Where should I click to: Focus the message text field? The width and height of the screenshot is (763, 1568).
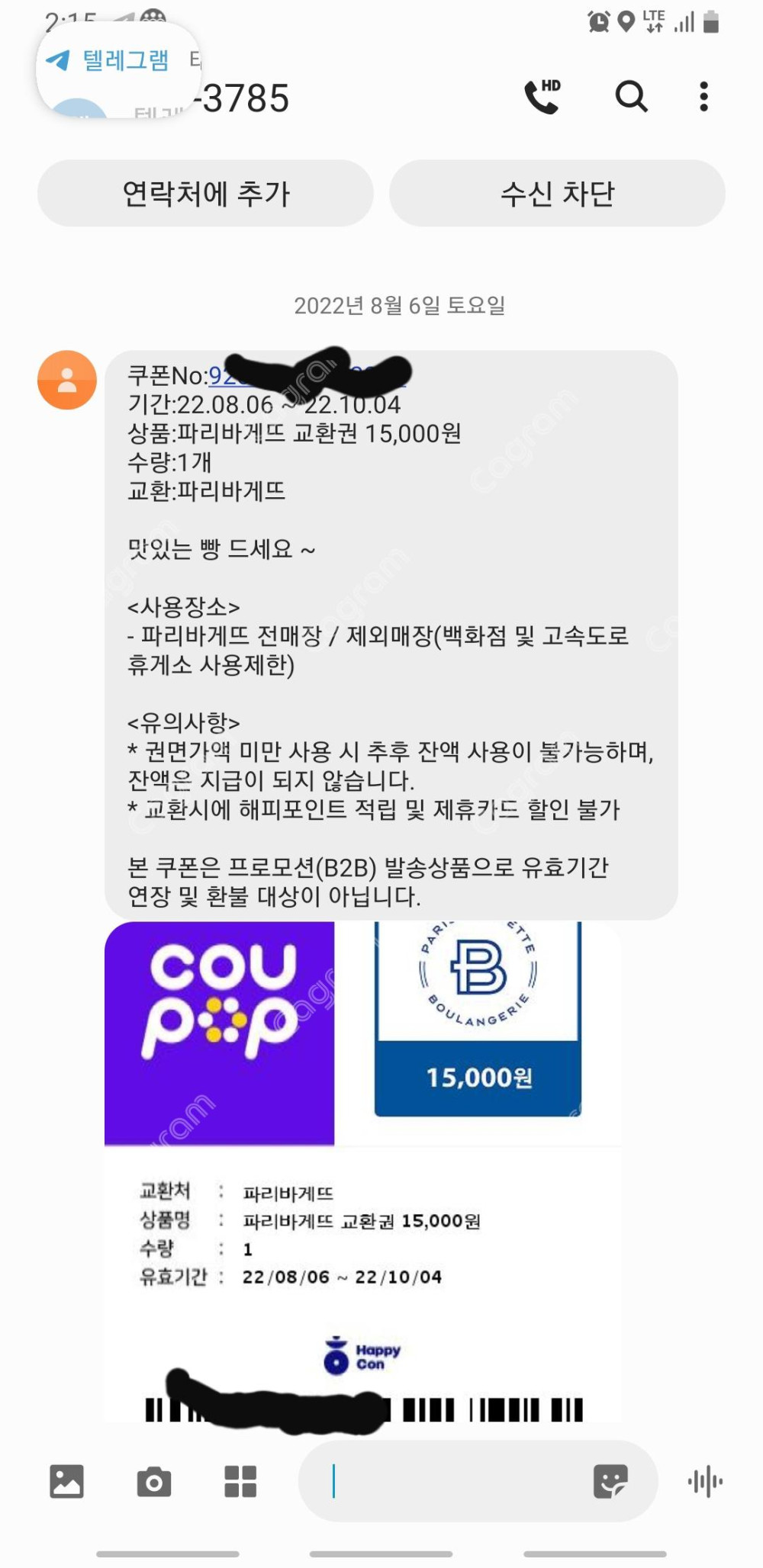(450, 1482)
